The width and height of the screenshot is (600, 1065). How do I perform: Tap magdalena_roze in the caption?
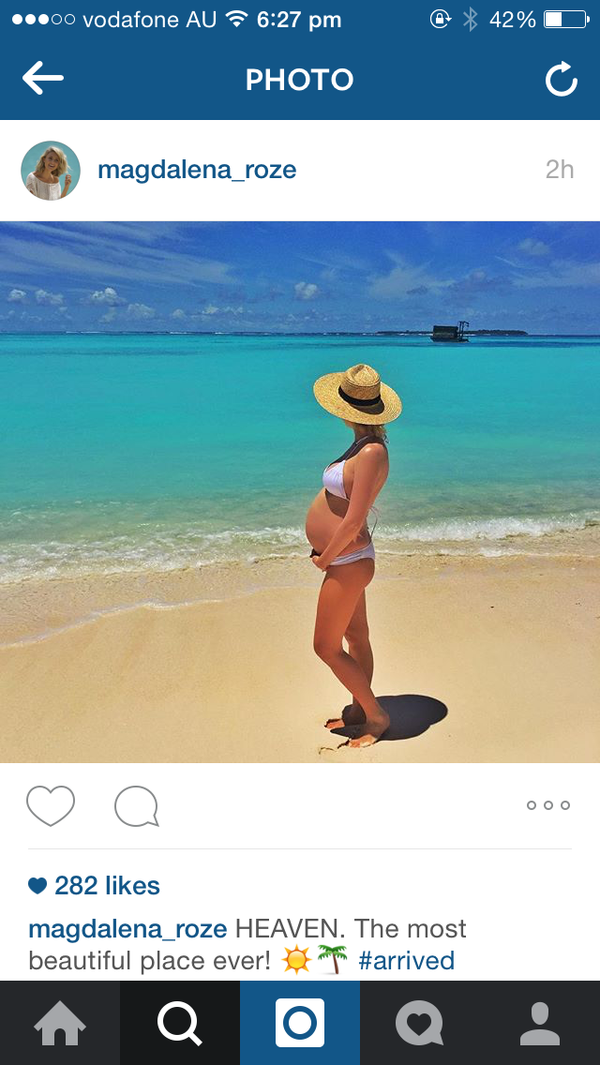point(127,929)
